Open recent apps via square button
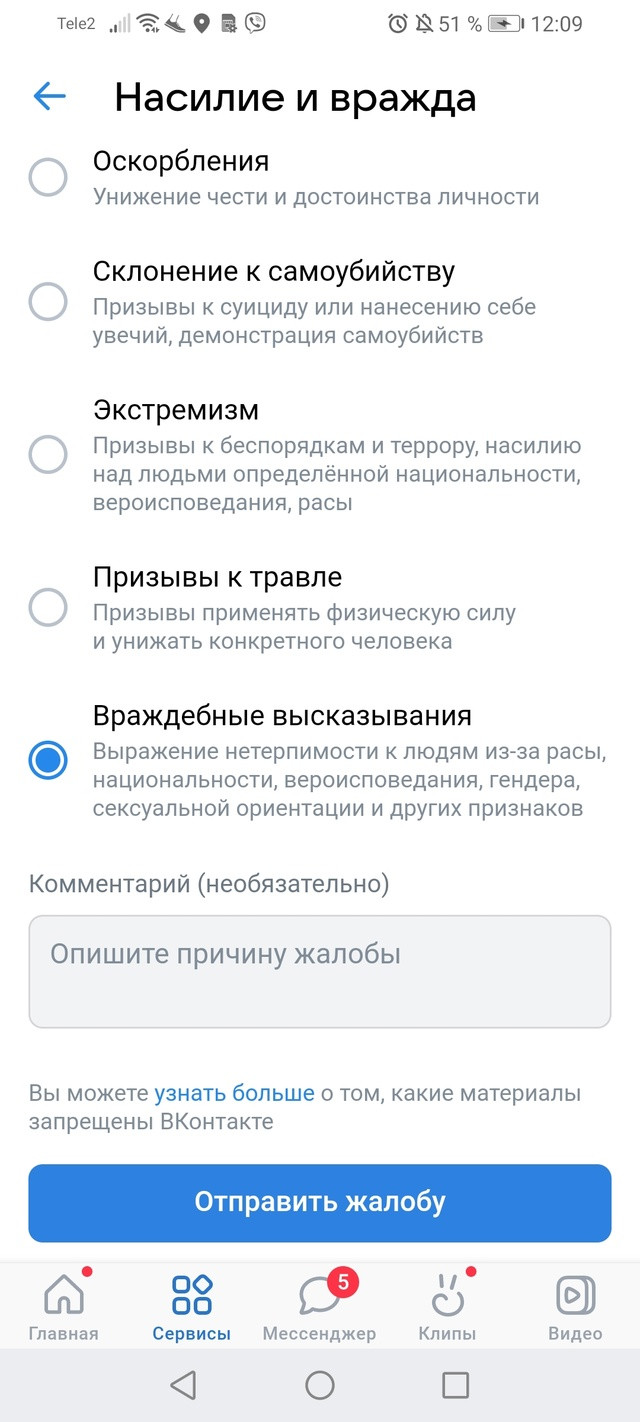 pyautogui.click(x=456, y=1385)
